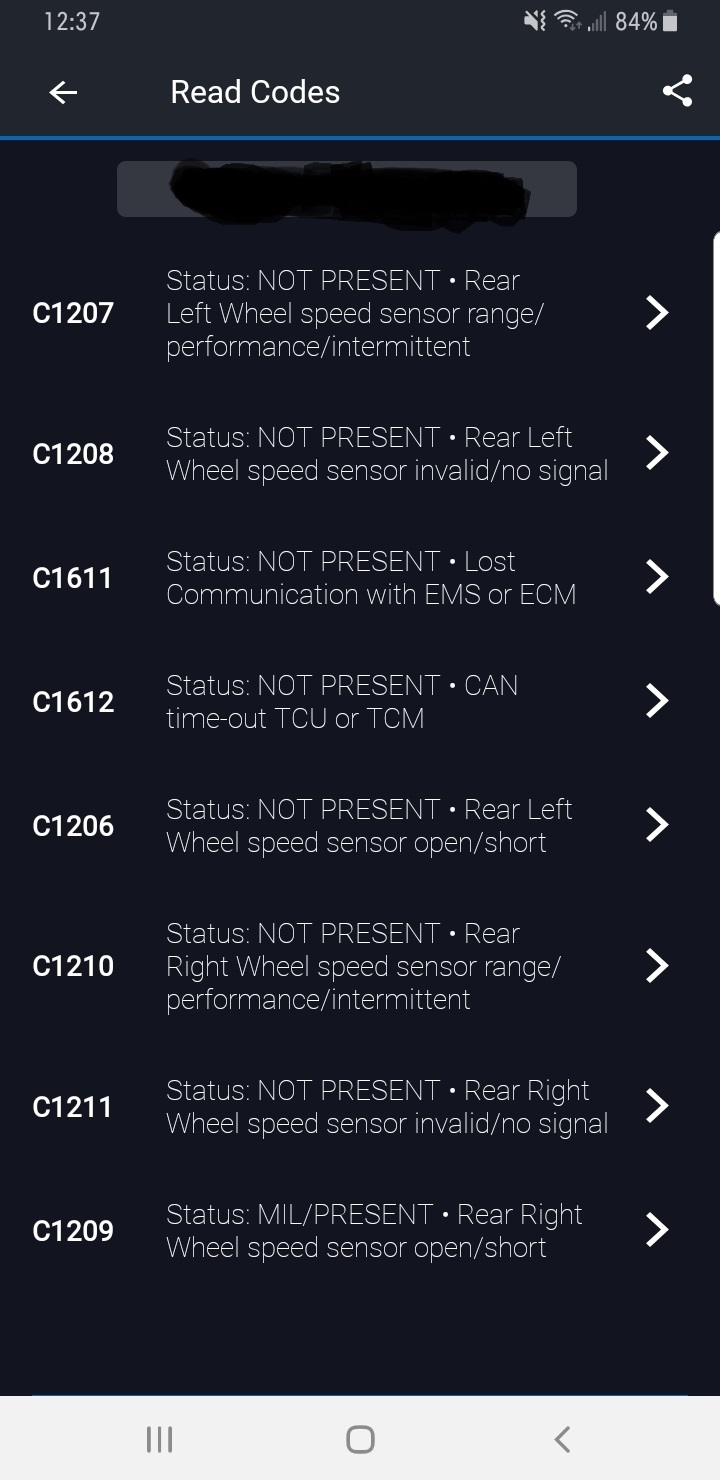Open recent apps from navigation bar
Viewport: 720px width, 1480px height.
159,1439
